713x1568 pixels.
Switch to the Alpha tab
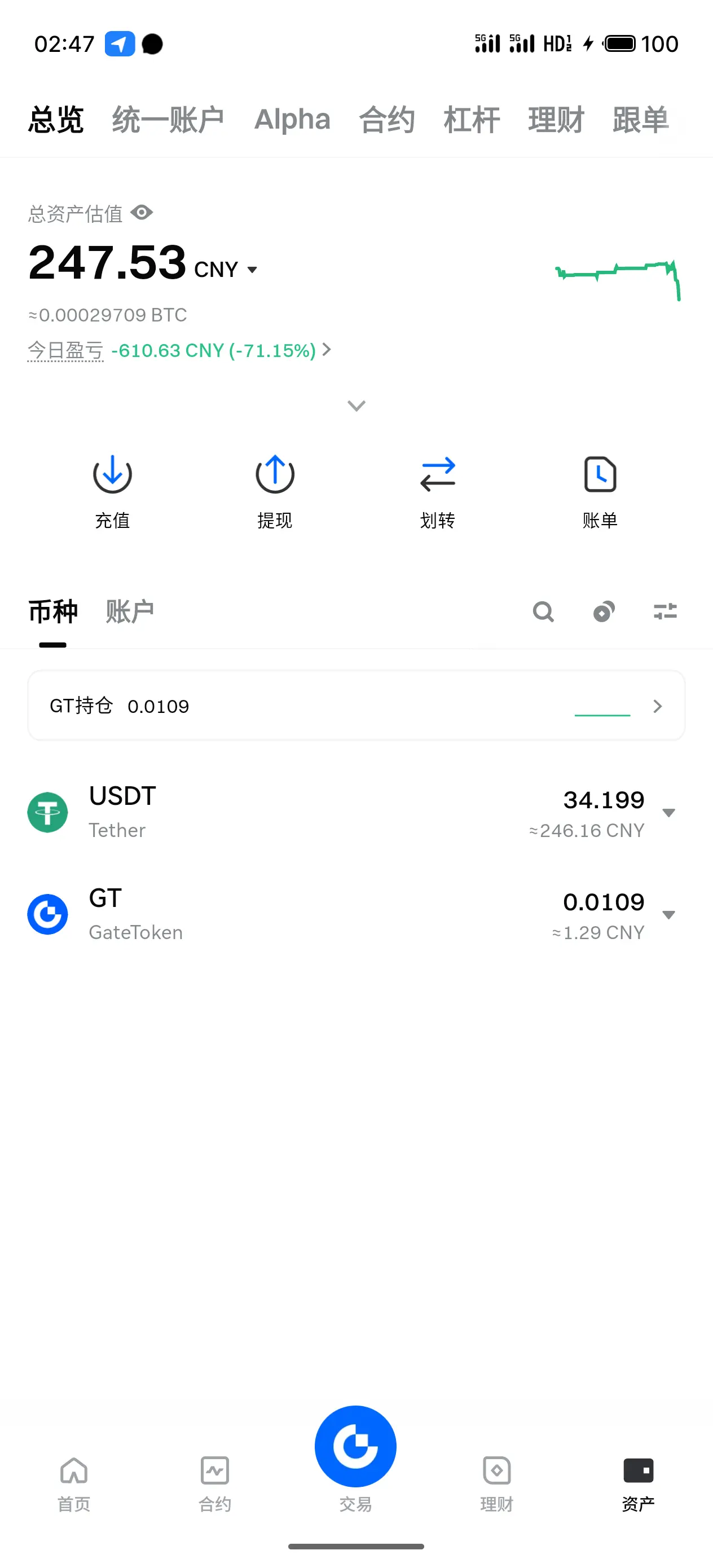pos(292,120)
